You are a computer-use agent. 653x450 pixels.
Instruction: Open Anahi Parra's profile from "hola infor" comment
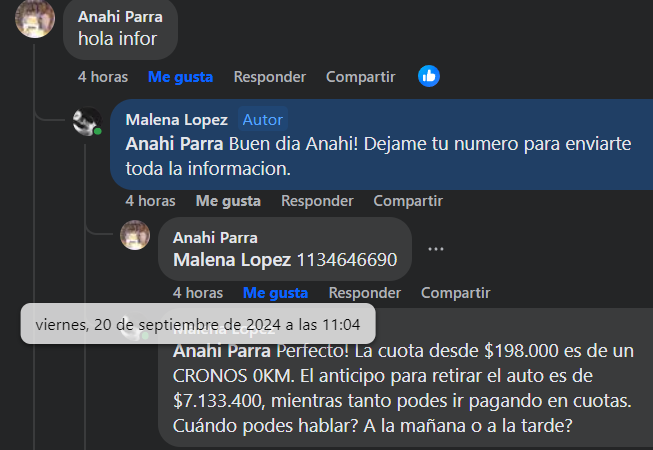point(120,16)
